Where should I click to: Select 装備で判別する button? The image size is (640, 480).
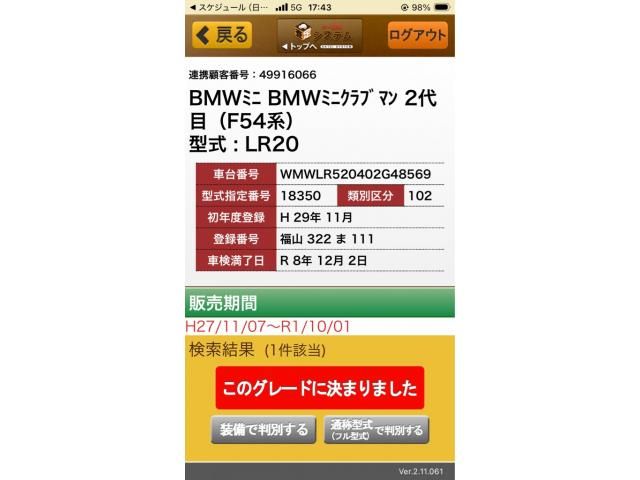coord(263,429)
